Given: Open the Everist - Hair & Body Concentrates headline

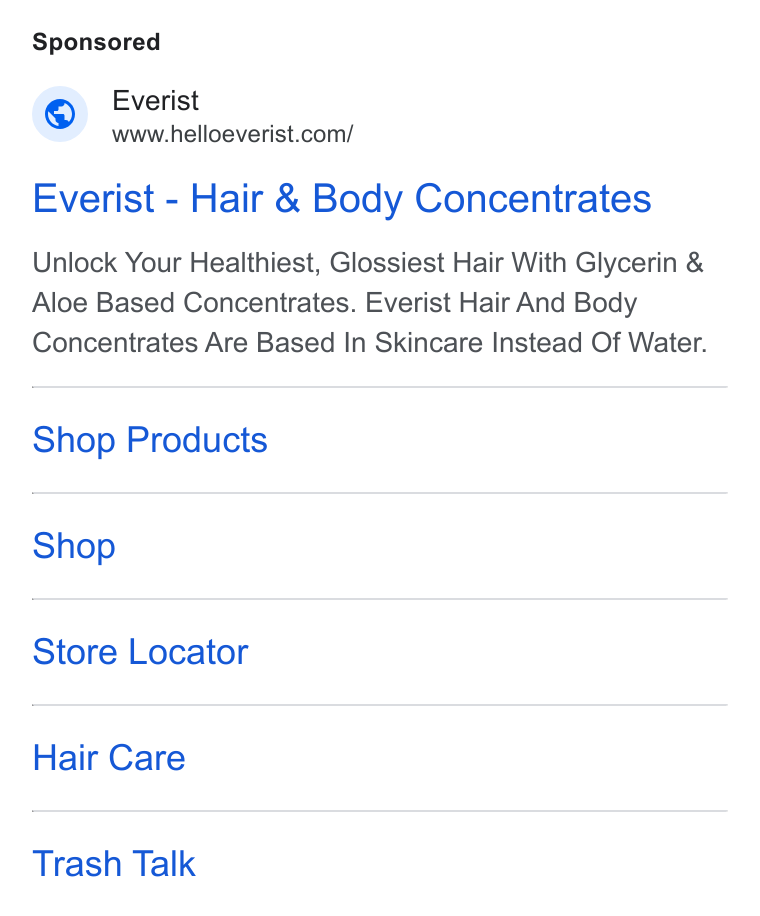Looking at the screenshot, I should click(x=342, y=199).
